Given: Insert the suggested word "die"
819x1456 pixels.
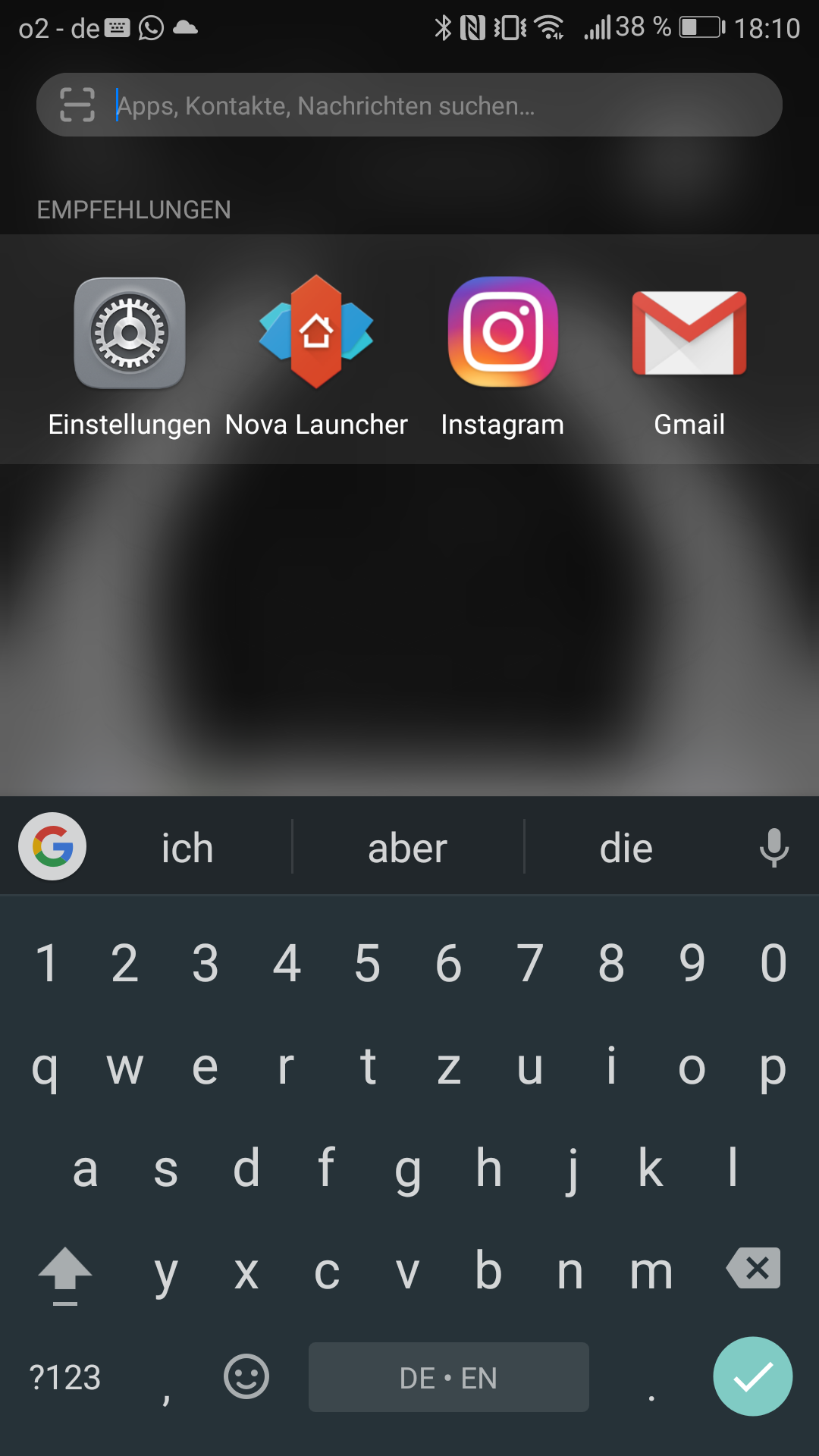Looking at the screenshot, I should tap(626, 848).
